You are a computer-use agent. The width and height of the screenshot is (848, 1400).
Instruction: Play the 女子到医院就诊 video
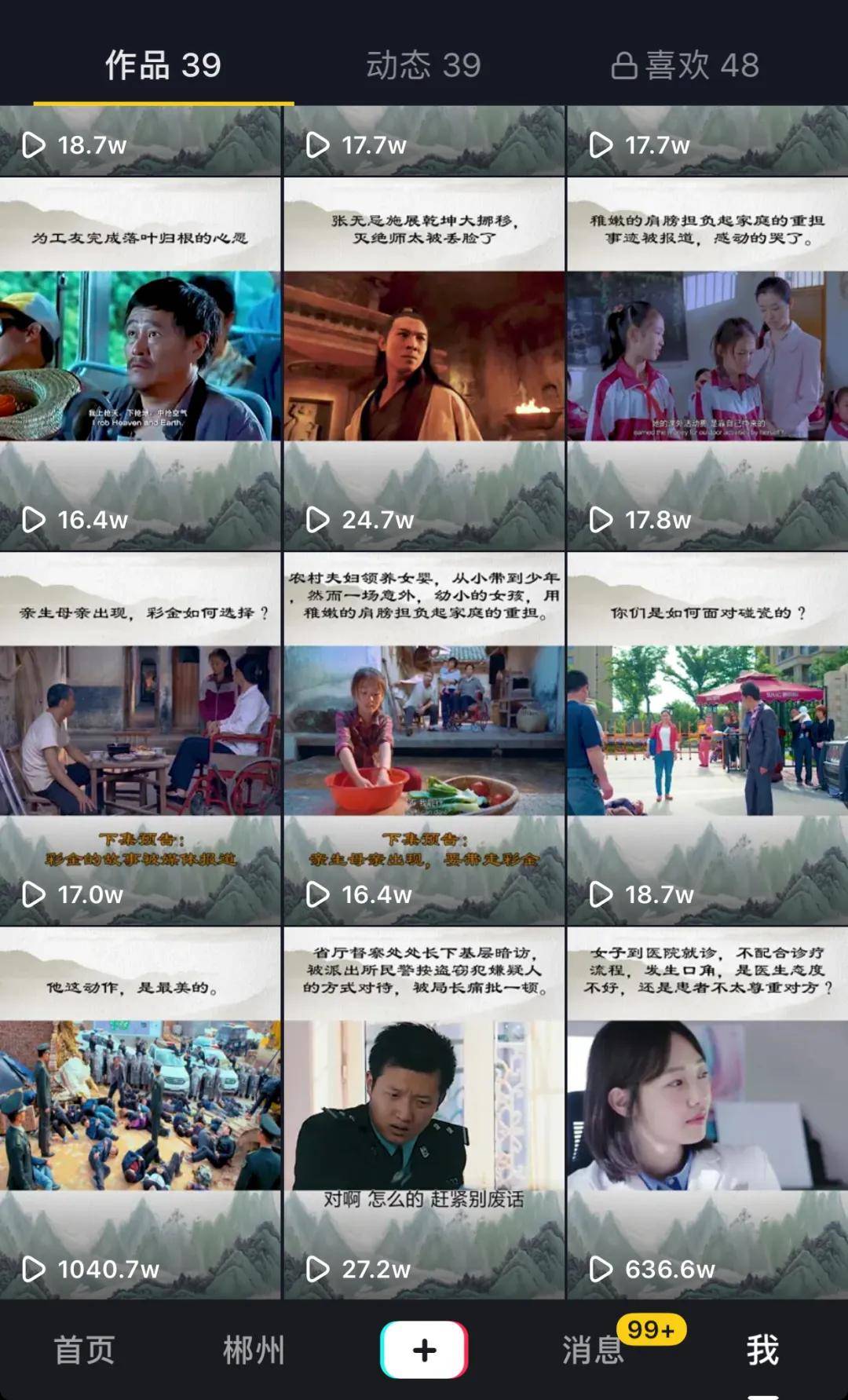click(707, 1113)
